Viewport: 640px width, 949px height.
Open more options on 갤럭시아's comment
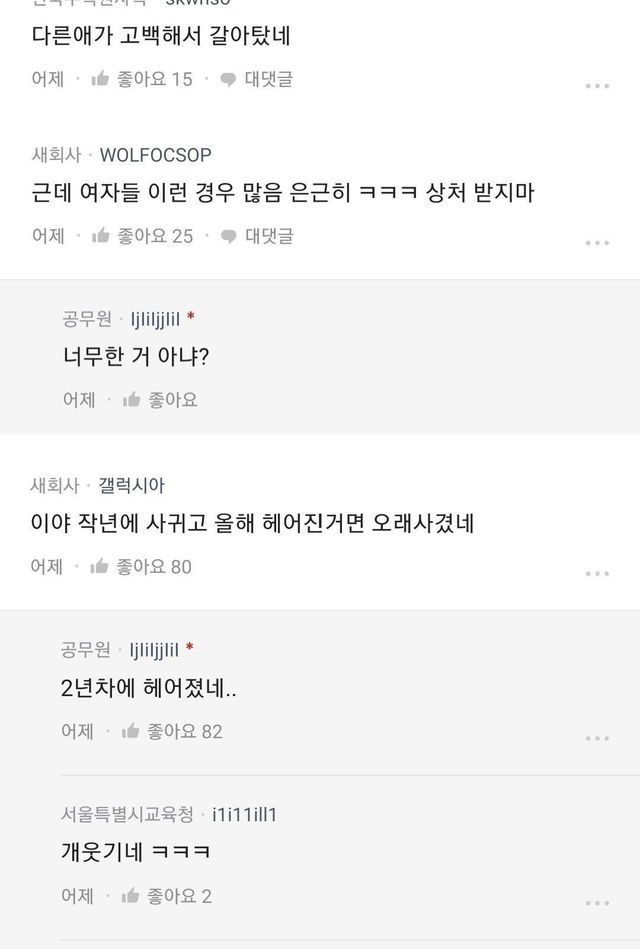click(x=597, y=574)
